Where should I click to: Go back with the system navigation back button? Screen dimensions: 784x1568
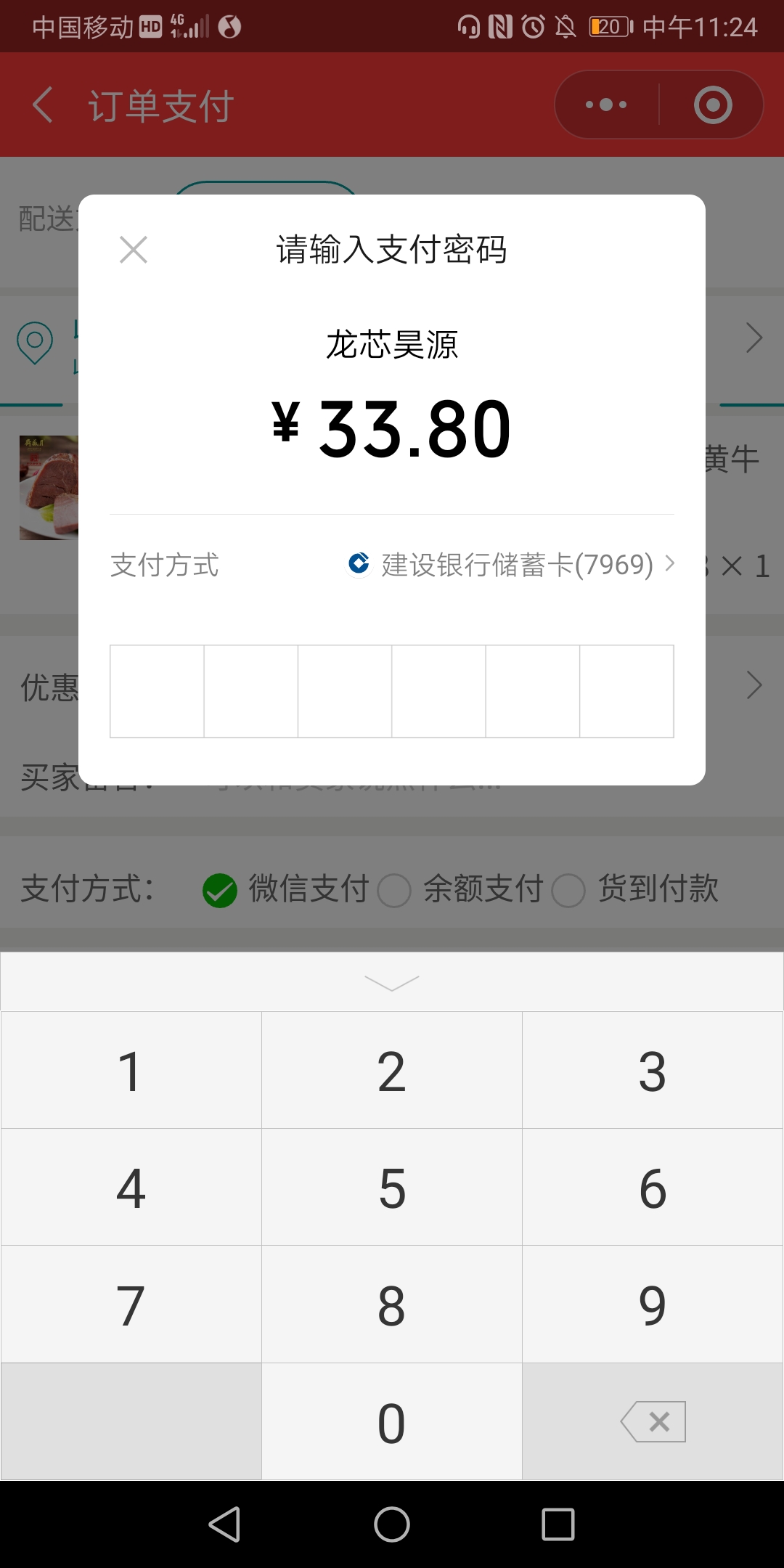click(x=224, y=1524)
